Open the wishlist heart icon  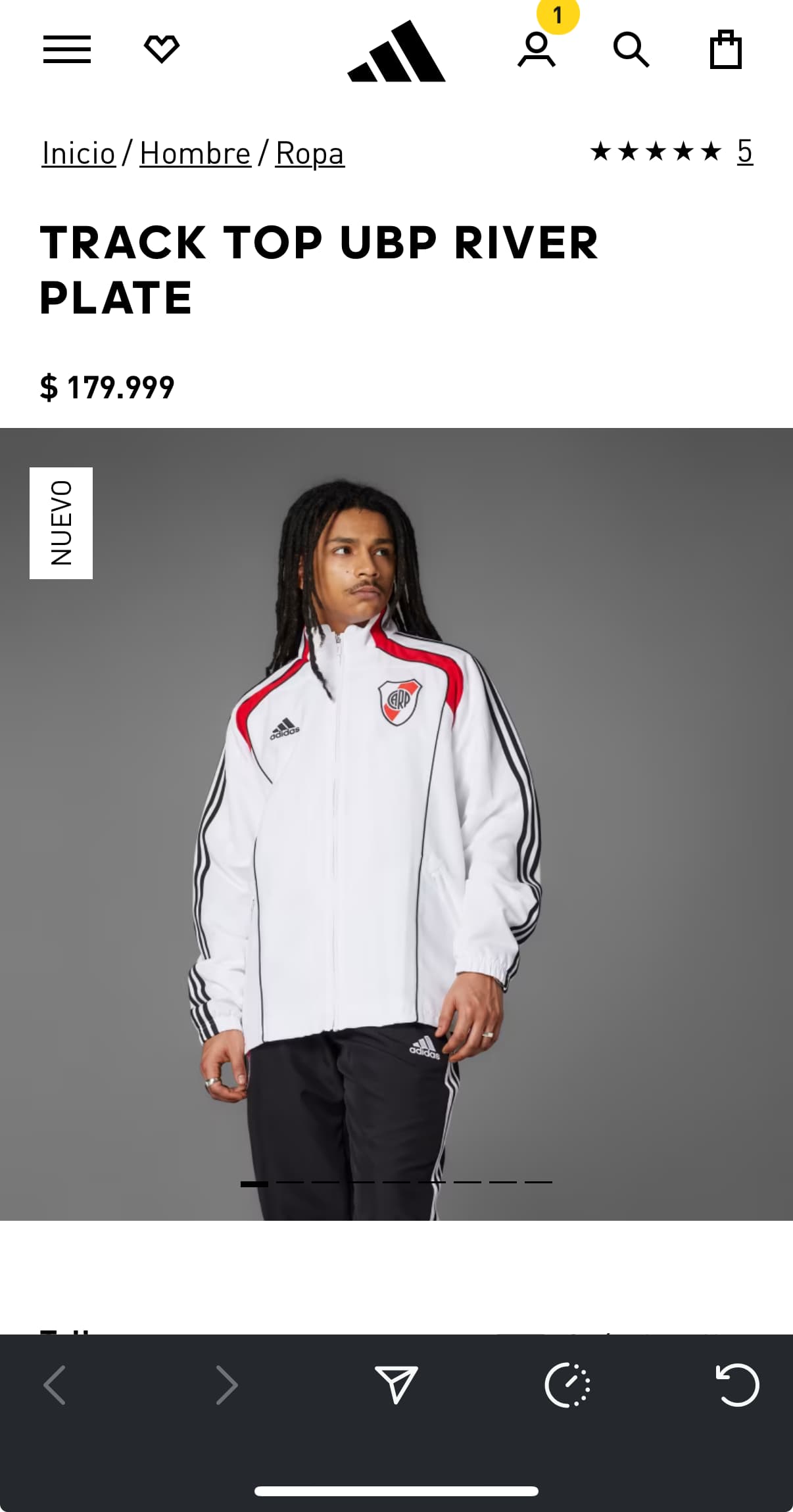(x=162, y=49)
